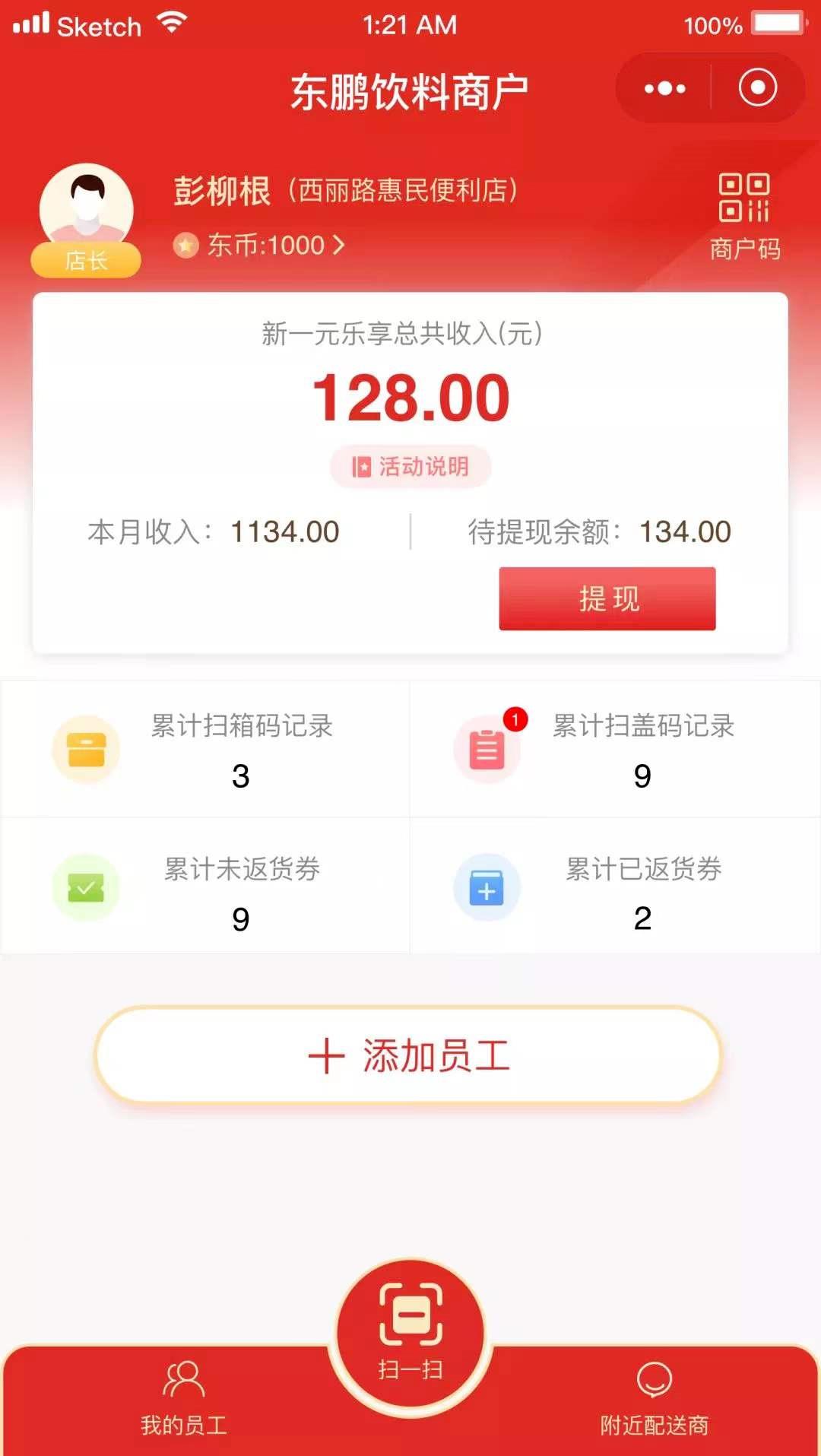Image resolution: width=821 pixels, height=1456 pixels.
Task: Click the 累计扫箱码记录 box icon
Action: coord(86,749)
